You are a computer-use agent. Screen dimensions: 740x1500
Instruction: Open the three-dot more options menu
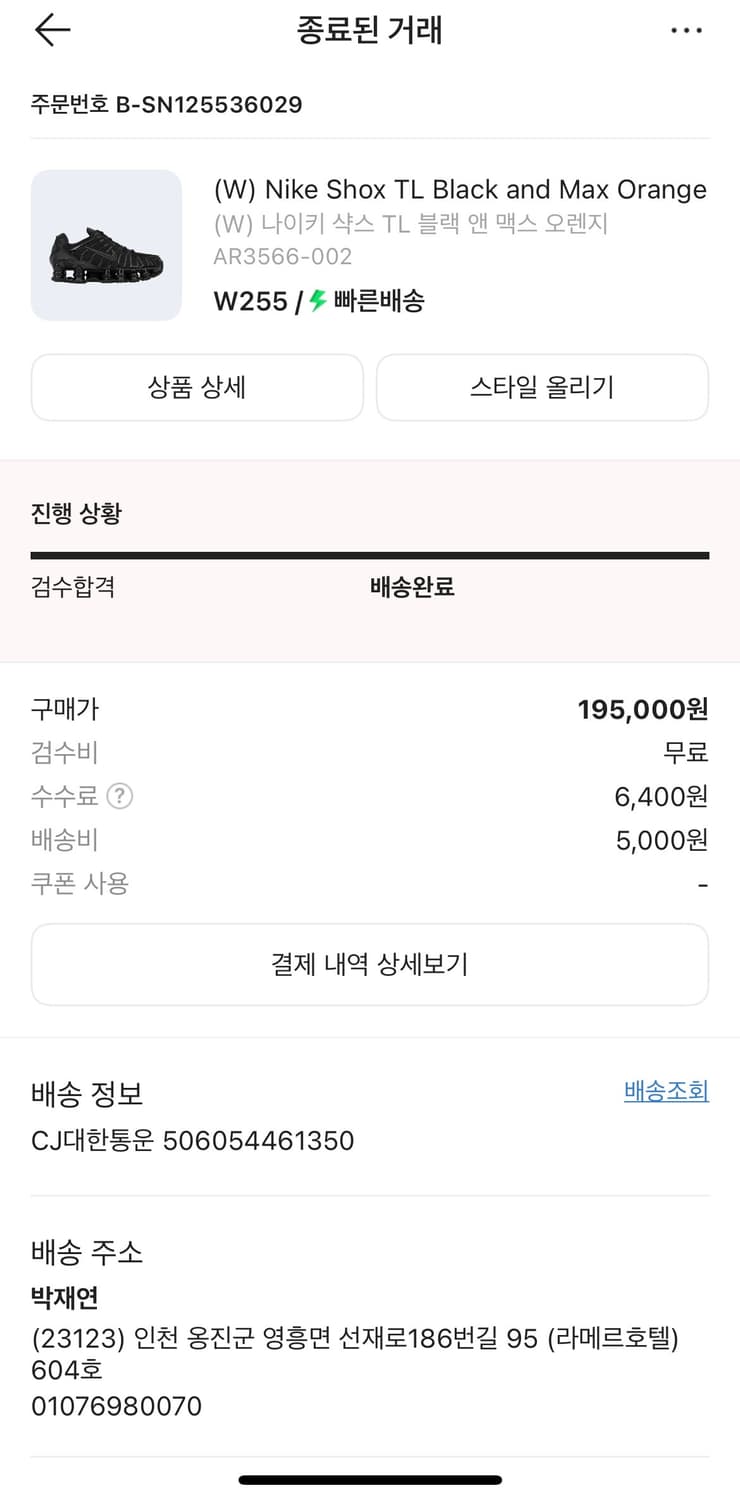(x=687, y=30)
